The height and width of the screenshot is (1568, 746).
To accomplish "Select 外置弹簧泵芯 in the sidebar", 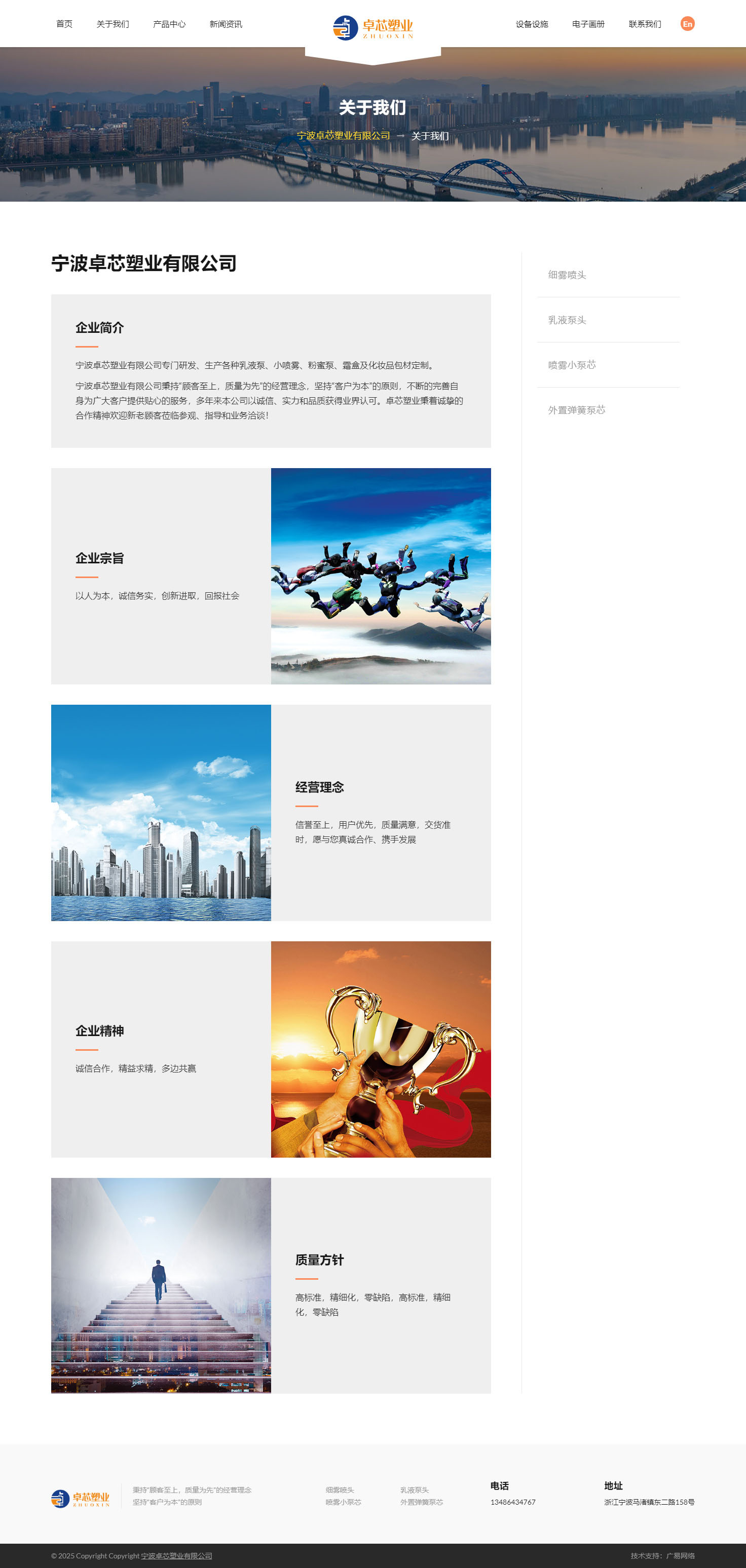I will [577, 410].
